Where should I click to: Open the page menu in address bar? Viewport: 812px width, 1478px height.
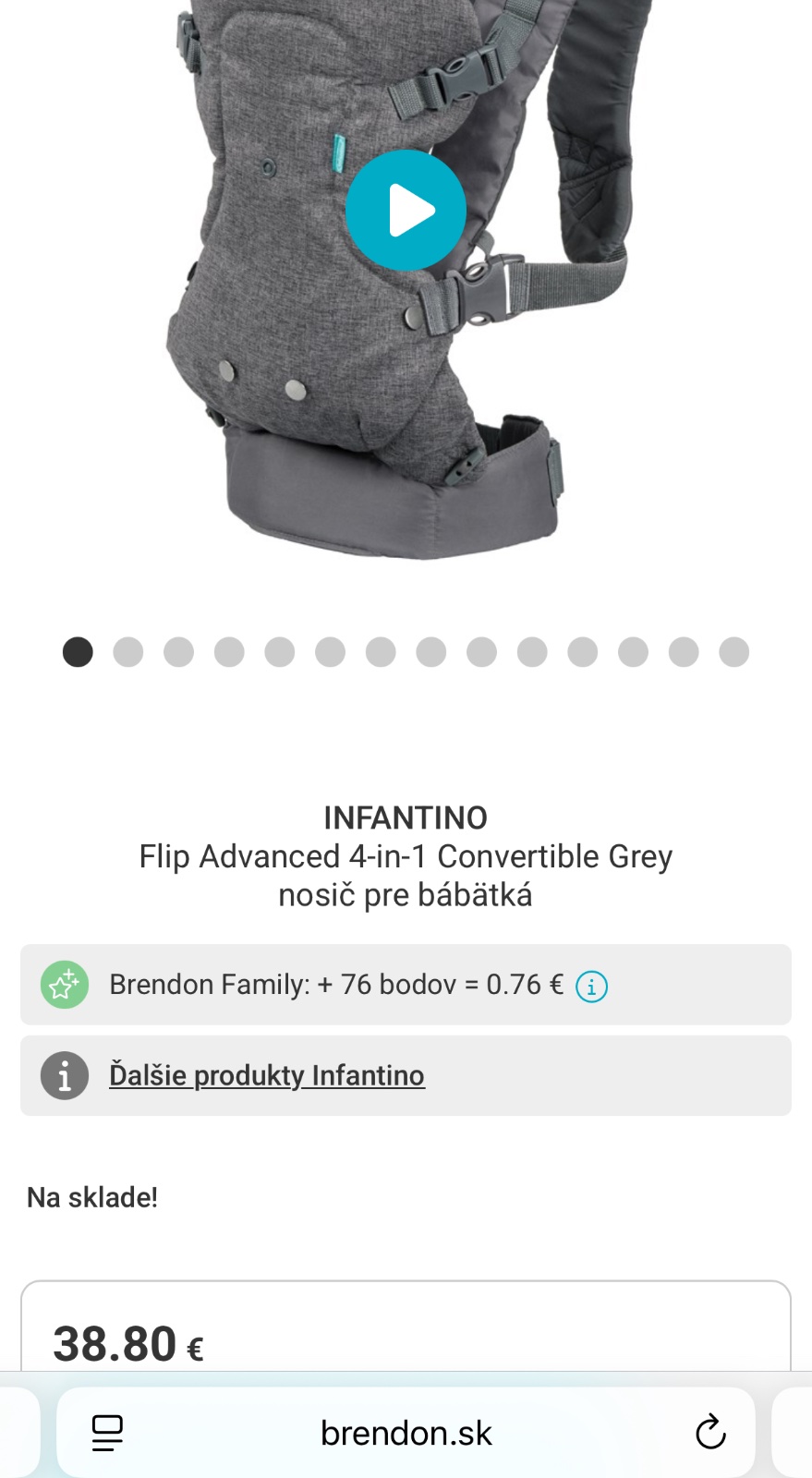pyautogui.click(x=107, y=1433)
